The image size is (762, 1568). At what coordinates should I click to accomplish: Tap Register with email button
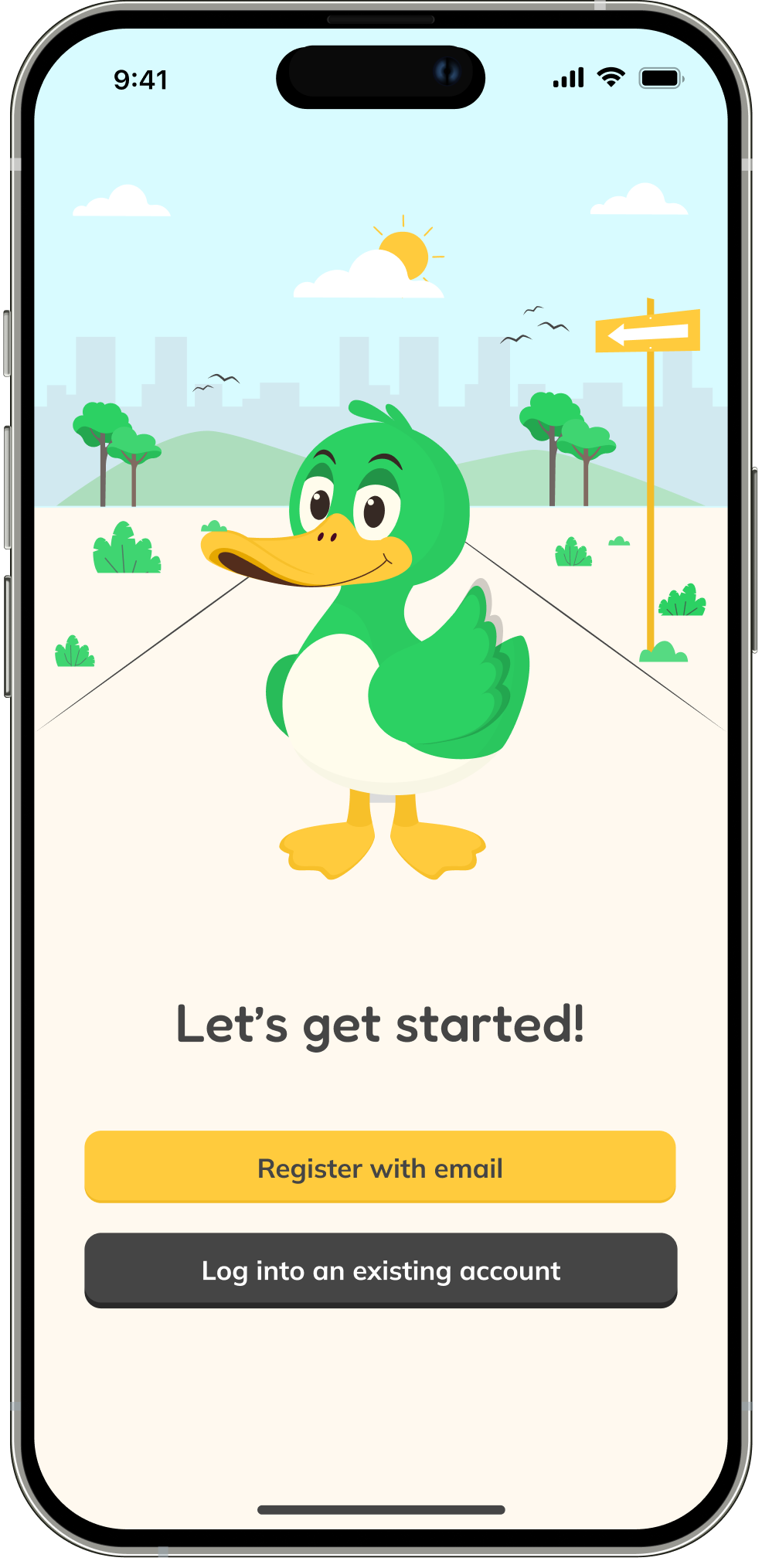(380, 1167)
